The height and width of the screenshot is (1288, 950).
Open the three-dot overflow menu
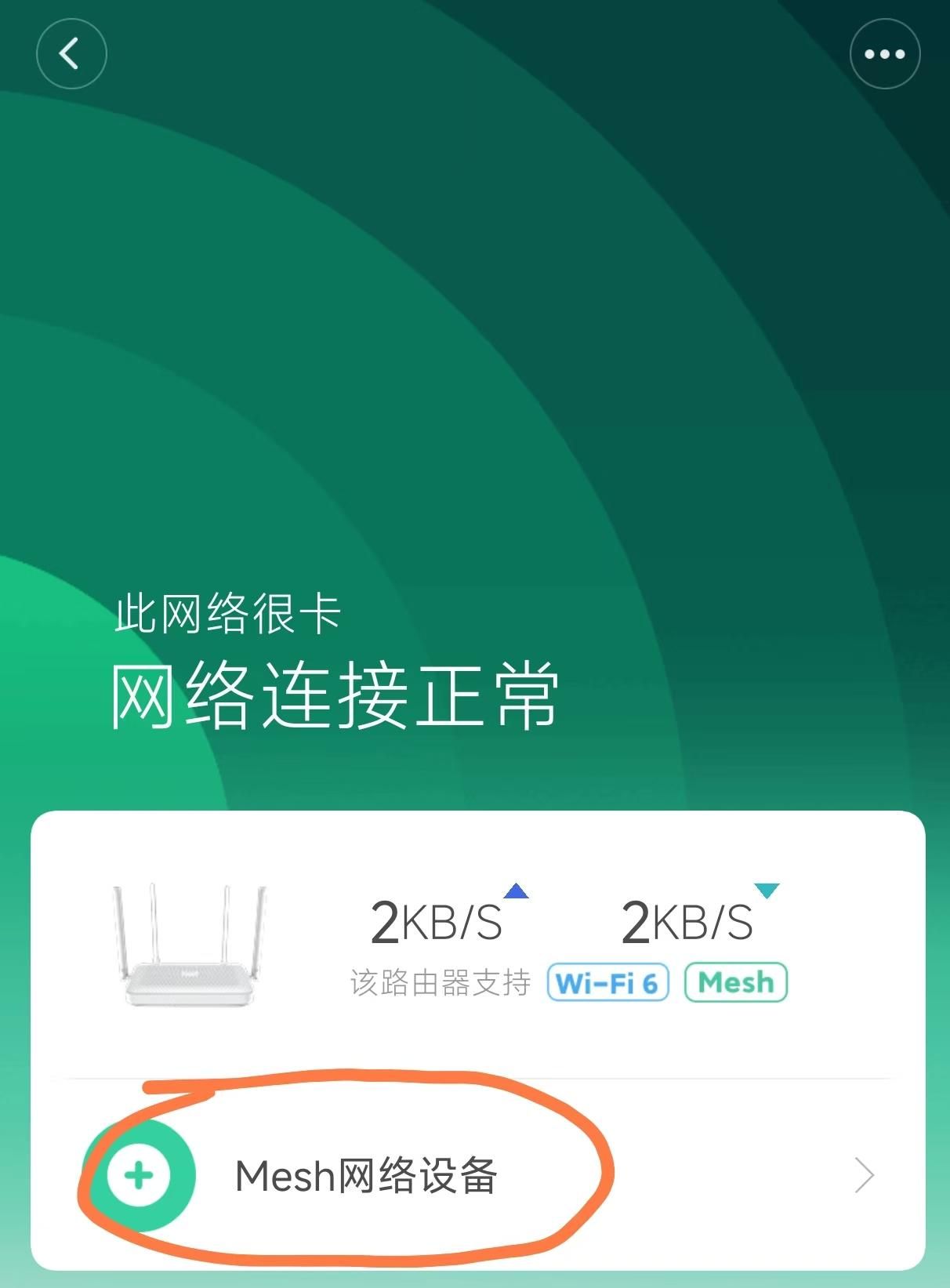coord(884,54)
